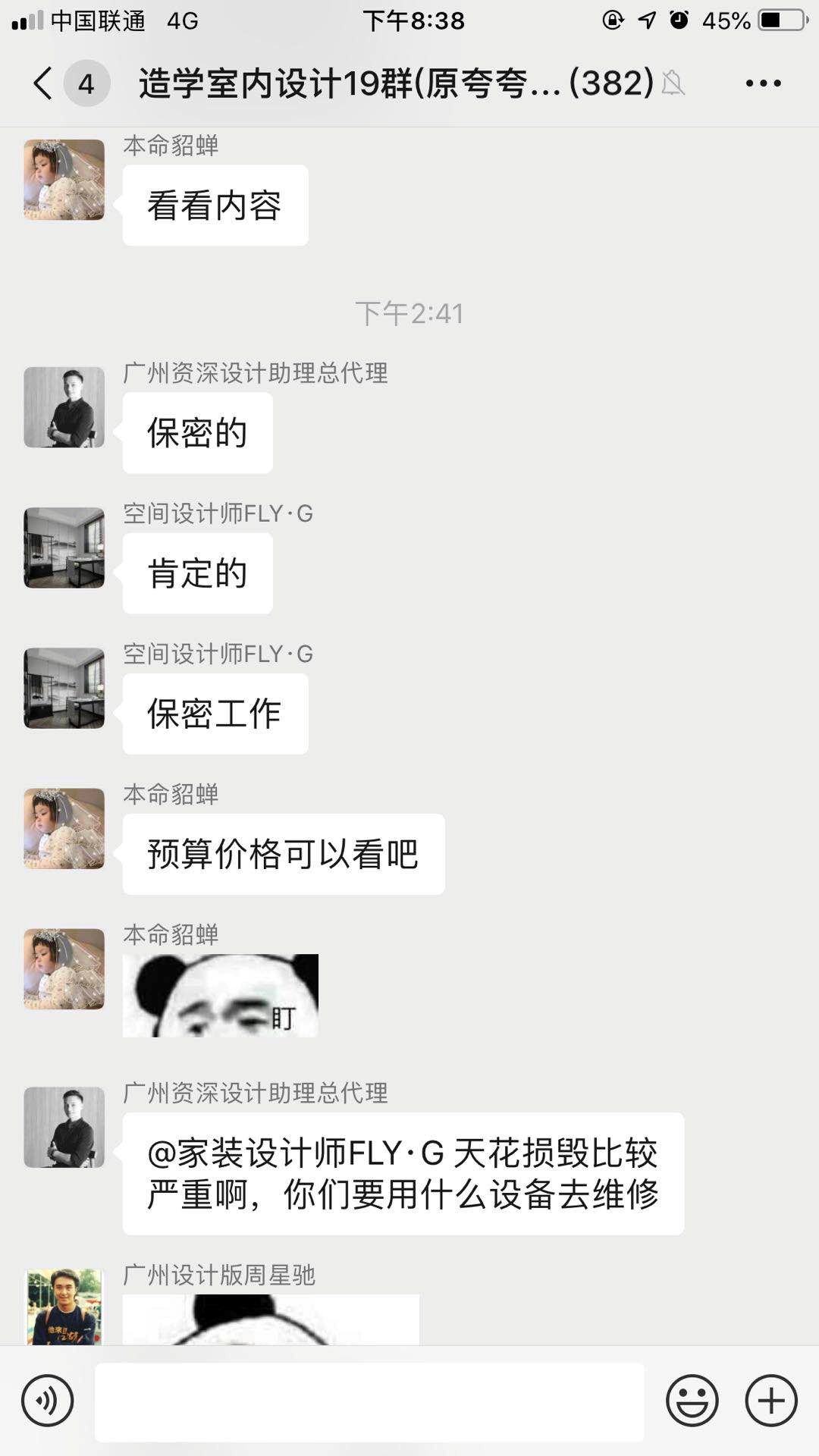View 广州设计版周星驰's profile avatar

pyautogui.click(x=64, y=1306)
